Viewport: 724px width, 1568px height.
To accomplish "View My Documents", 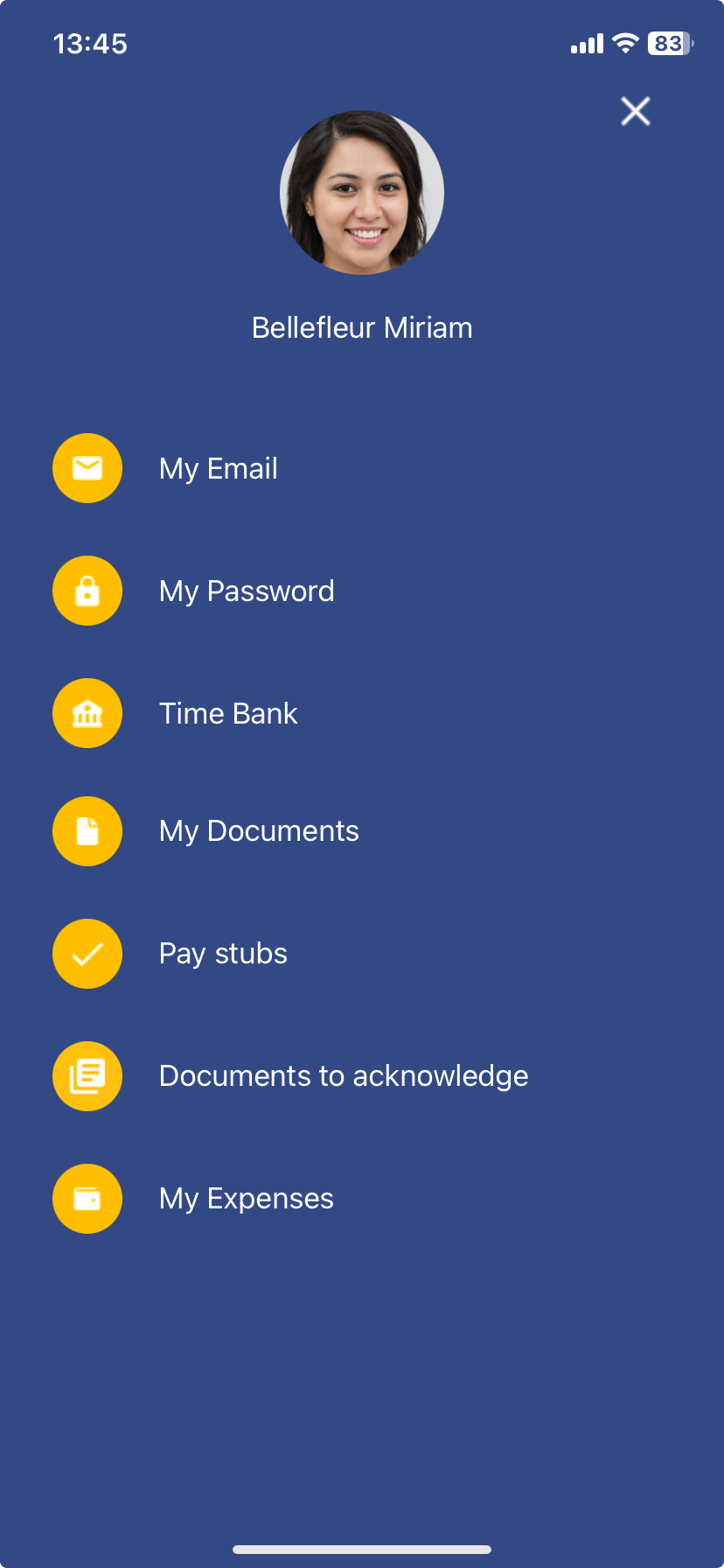I will [x=258, y=830].
